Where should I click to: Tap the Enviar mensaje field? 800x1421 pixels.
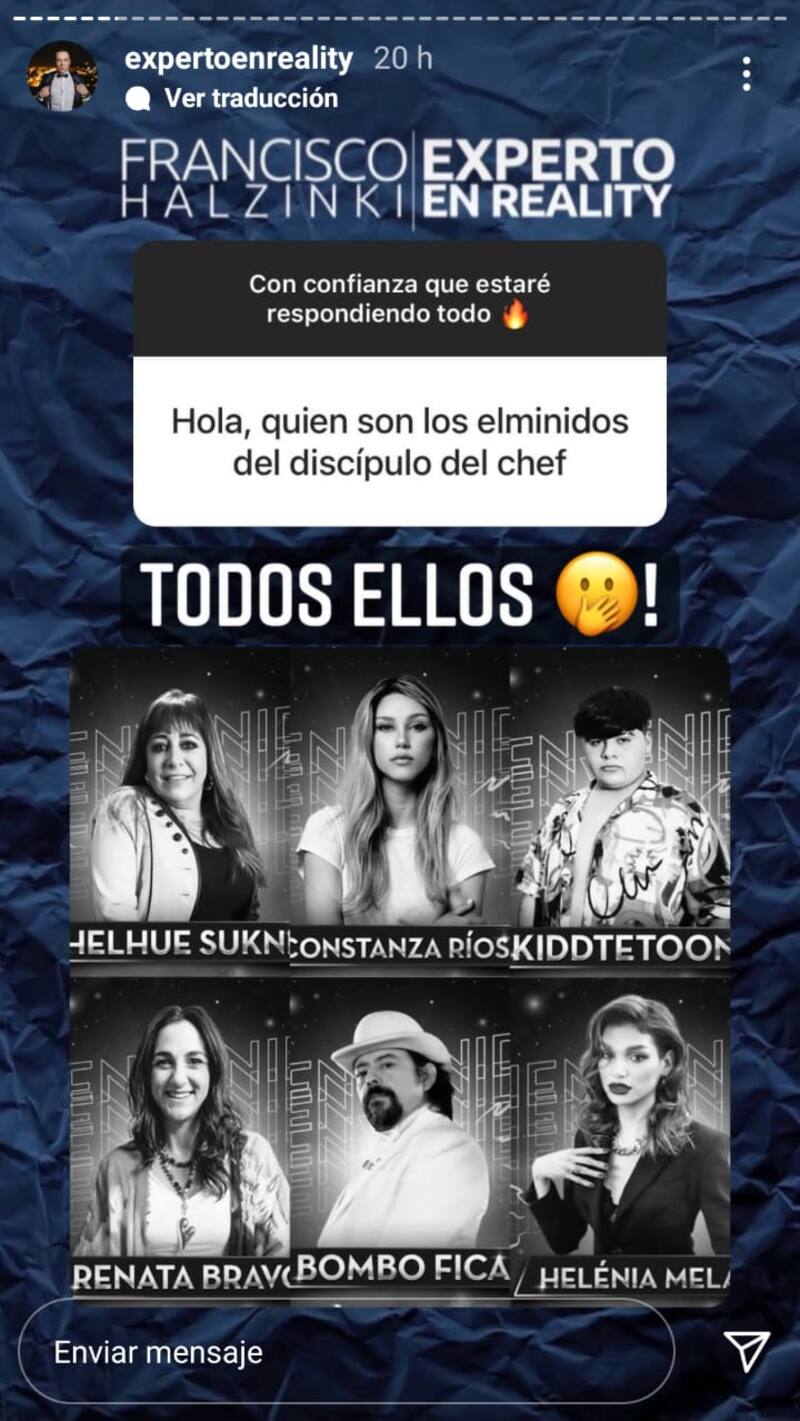pyautogui.click(x=345, y=1353)
